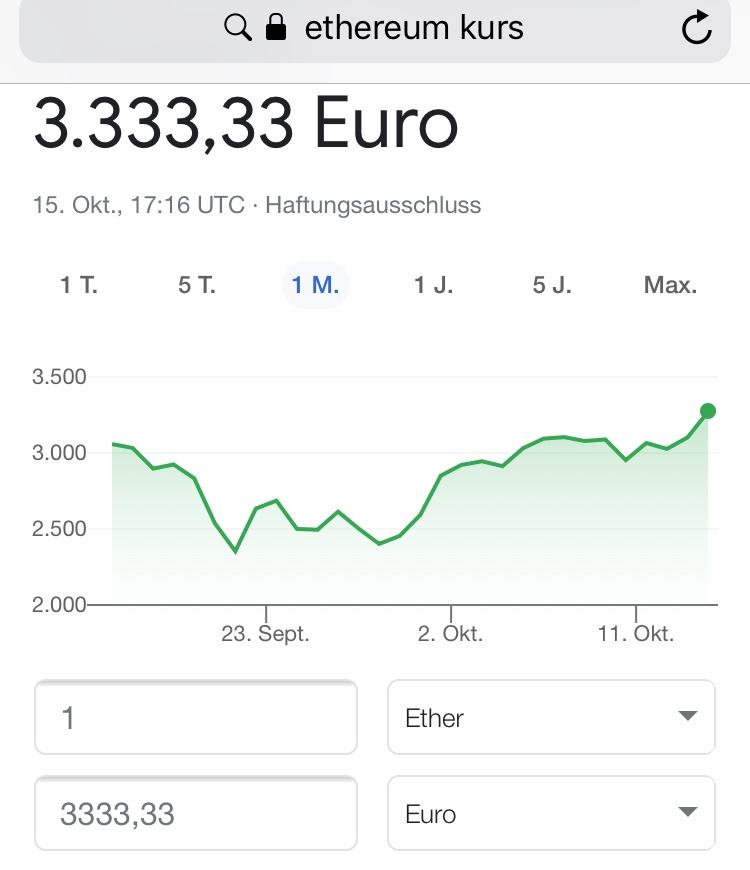Open the Haftungsausschluss disclaimer link
The height and width of the screenshot is (870, 750).
click(x=373, y=206)
